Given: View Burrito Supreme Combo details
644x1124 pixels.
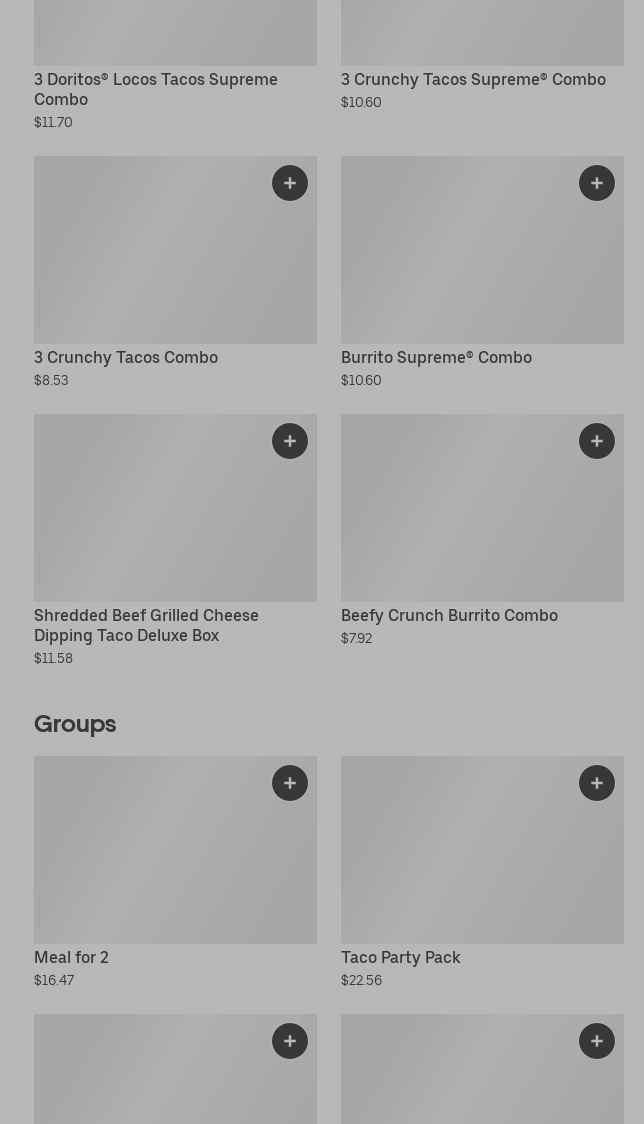Looking at the screenshot, I should [436, 358].
